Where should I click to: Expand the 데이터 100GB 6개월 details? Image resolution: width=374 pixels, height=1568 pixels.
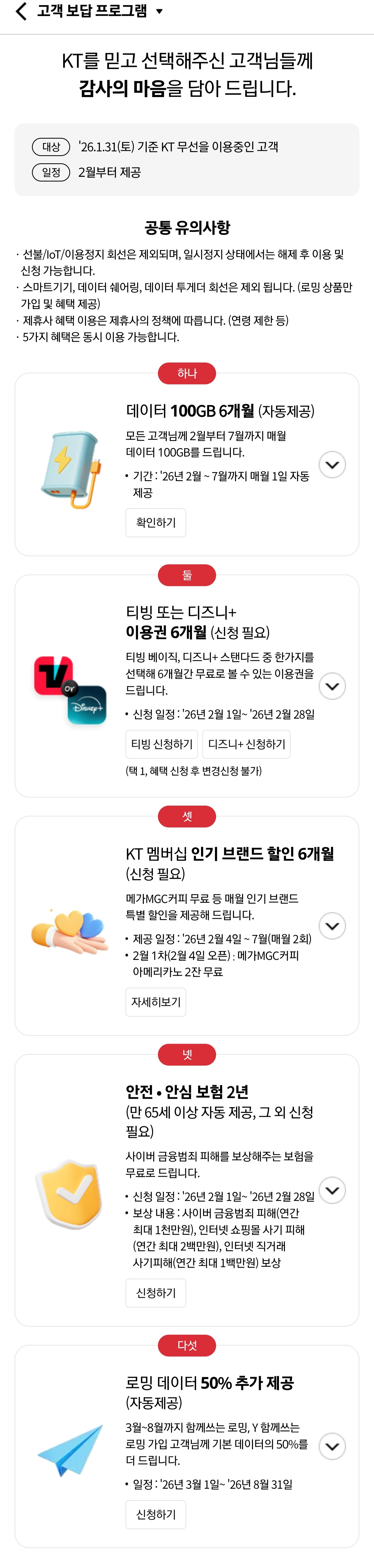point(332,465)
